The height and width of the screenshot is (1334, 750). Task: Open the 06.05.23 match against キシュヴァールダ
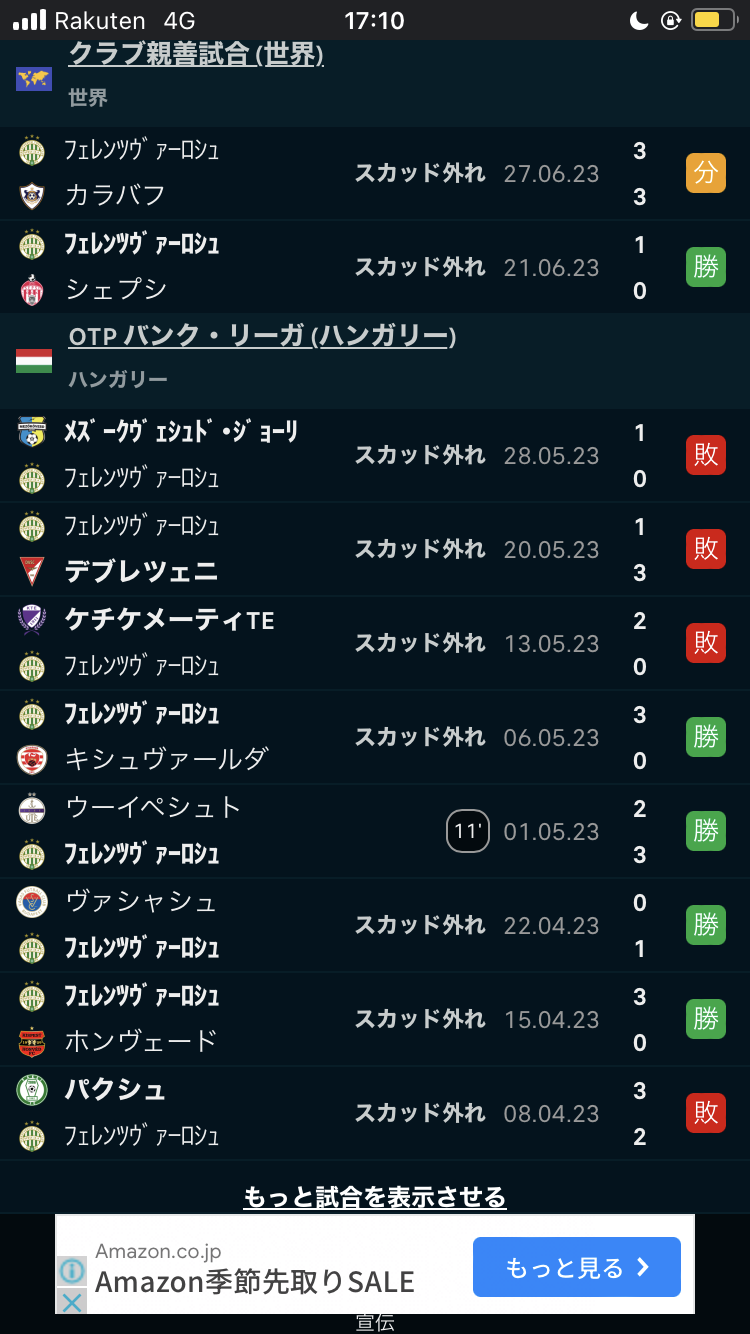[375, 738]
